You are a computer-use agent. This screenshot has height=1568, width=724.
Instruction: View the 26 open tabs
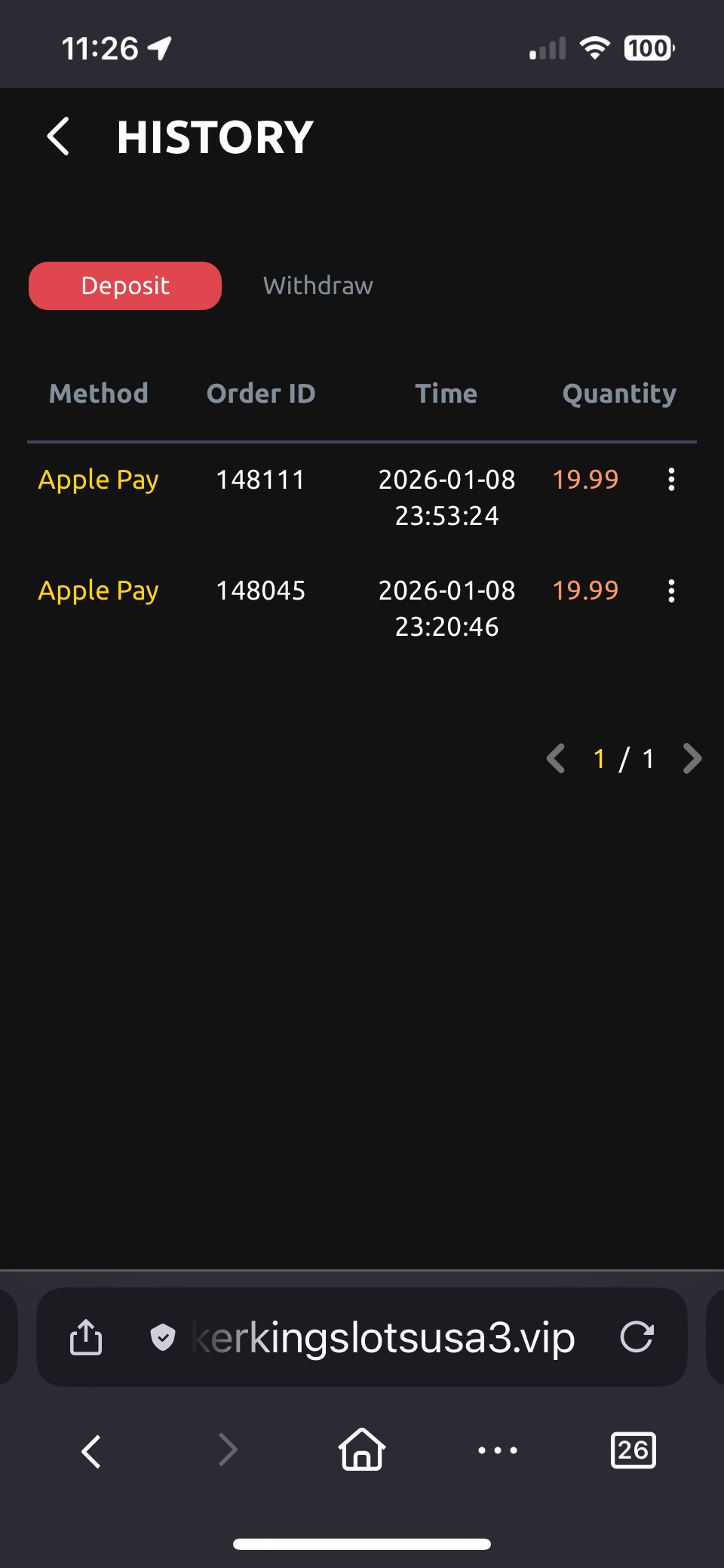(633, 1450)
